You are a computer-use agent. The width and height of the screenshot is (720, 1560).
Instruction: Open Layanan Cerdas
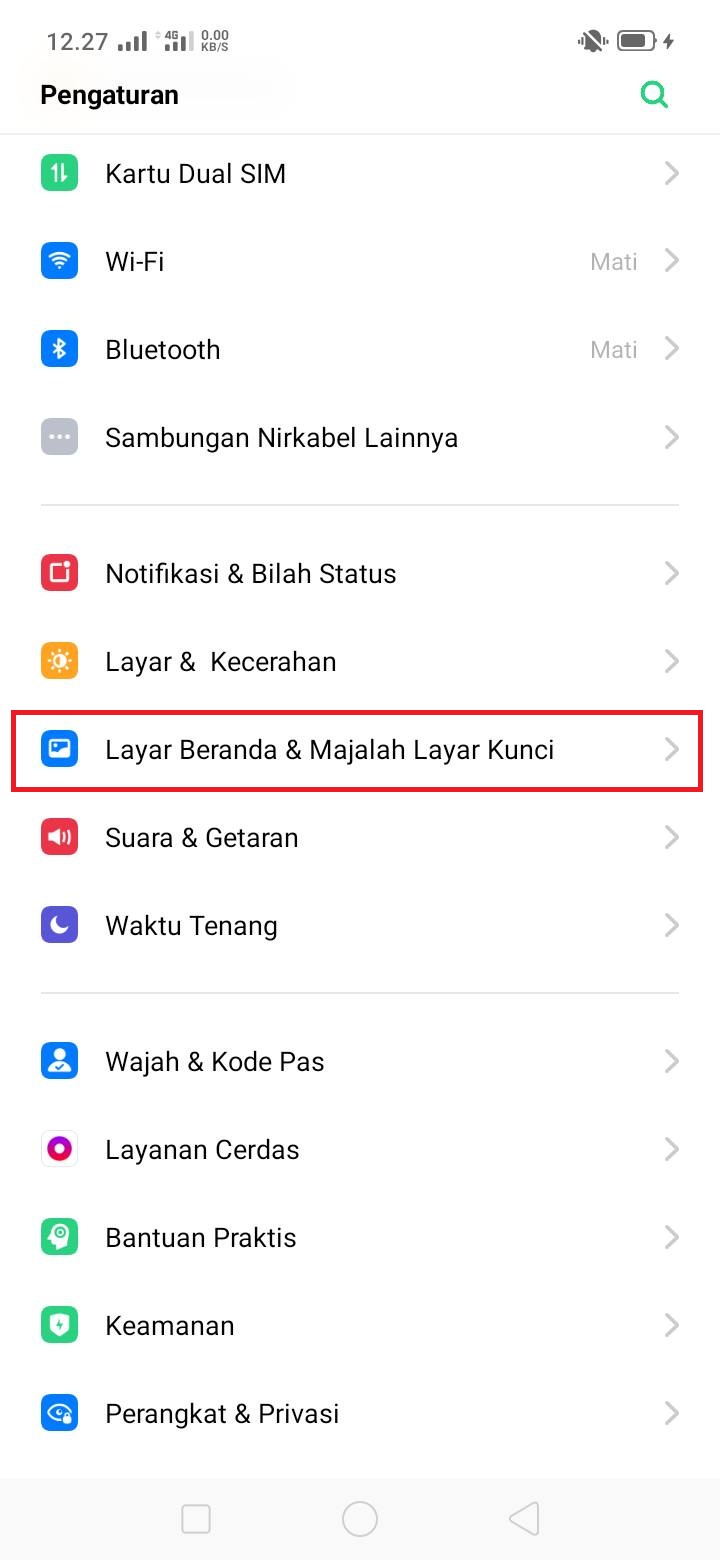pyautogui.click(x=360, y=1150)
